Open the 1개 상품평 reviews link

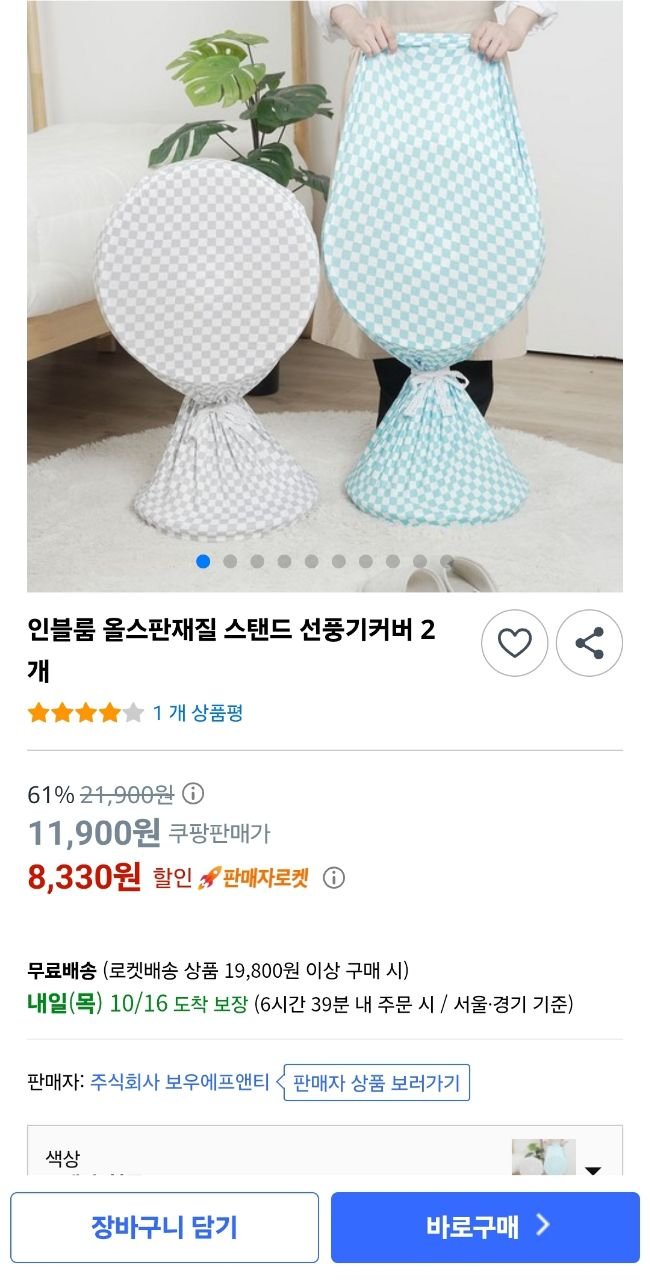point(197,713)
